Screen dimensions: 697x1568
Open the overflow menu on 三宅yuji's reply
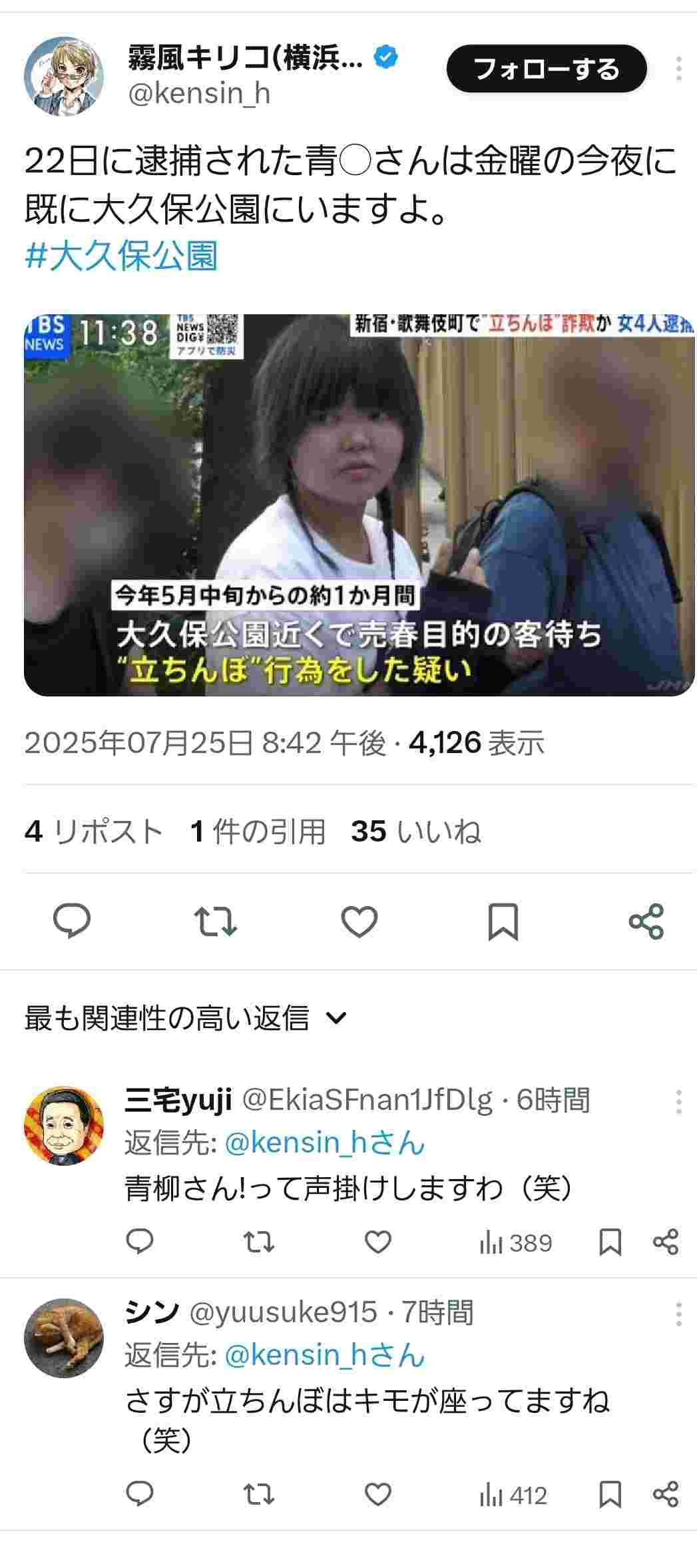point(678,1102)
